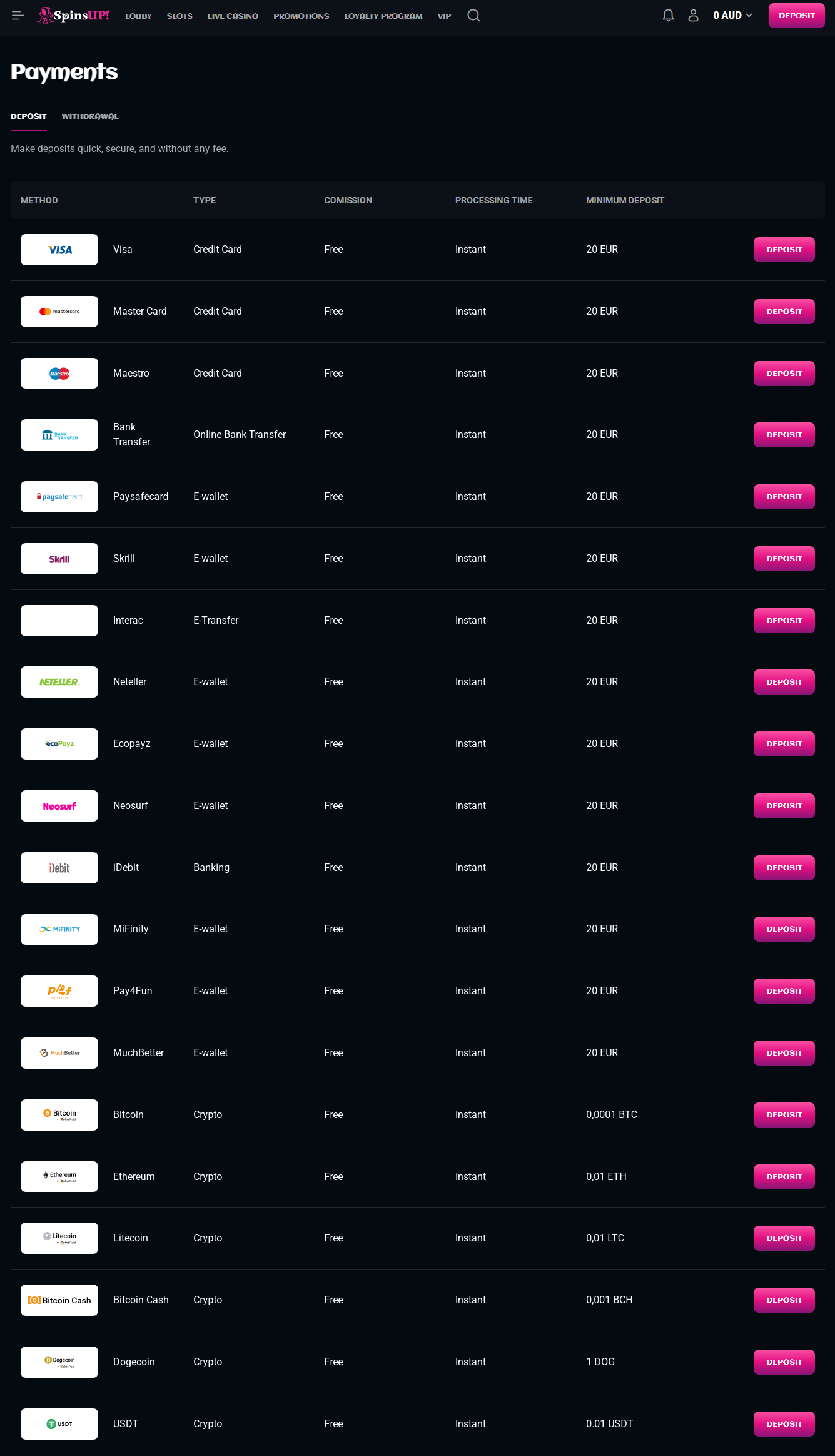Deposit using Visa
The width and height of the screenshot is (835, 1456).
click(x=784, y=250)
